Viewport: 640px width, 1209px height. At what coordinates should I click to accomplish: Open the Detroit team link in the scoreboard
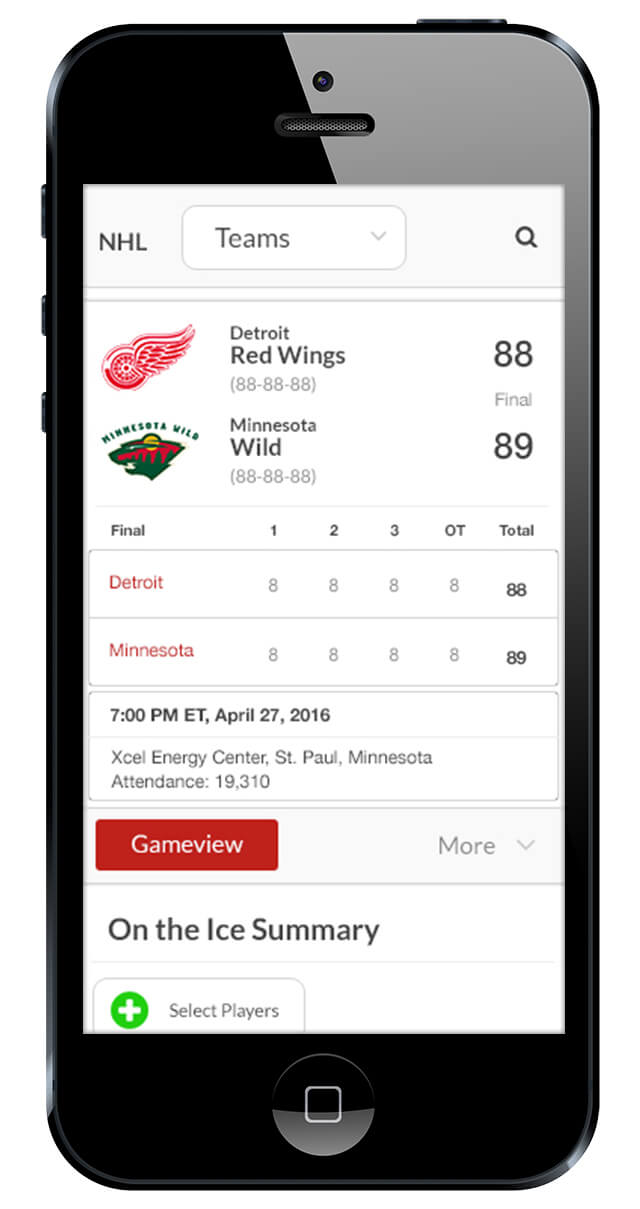(x=136, y=582)
